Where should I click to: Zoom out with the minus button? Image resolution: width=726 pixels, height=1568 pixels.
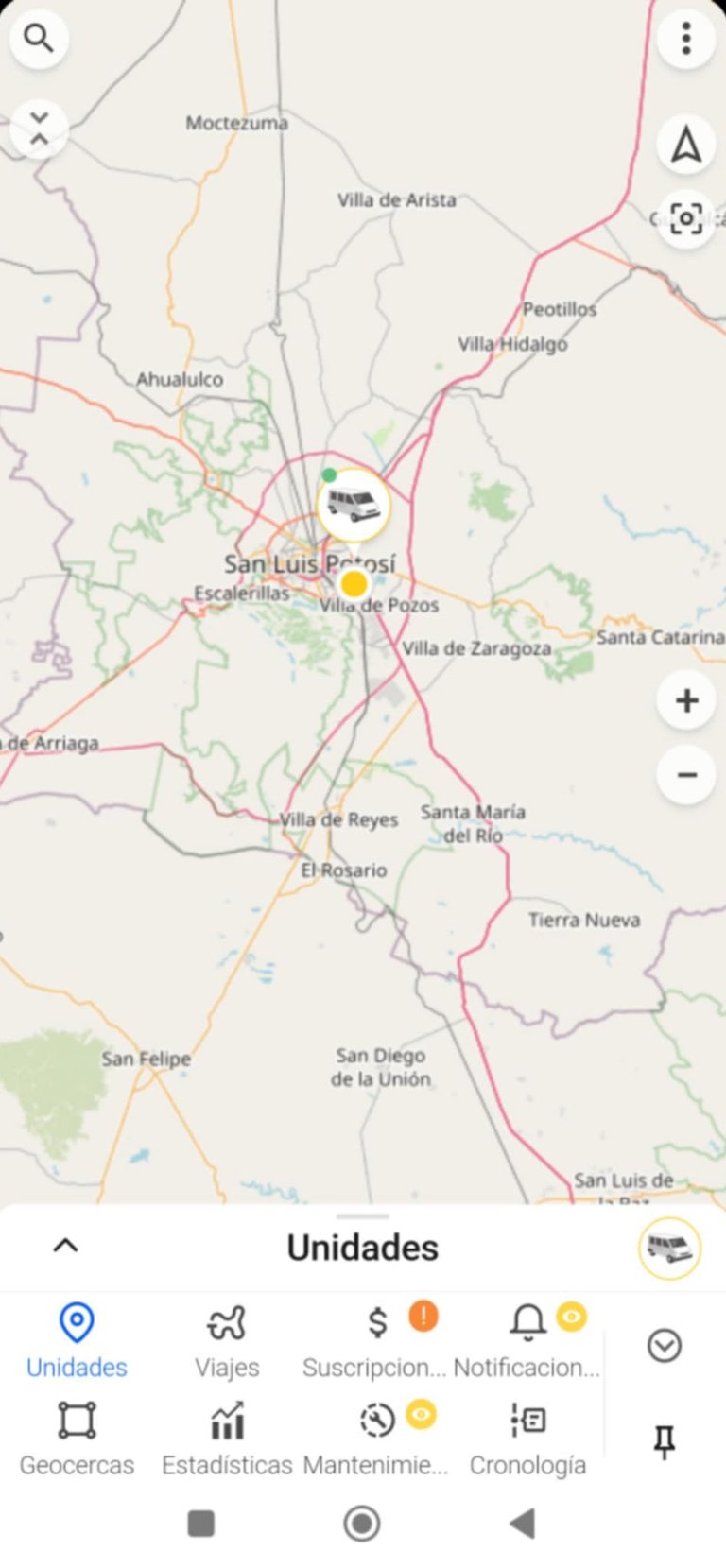click(x=686, y=775)
